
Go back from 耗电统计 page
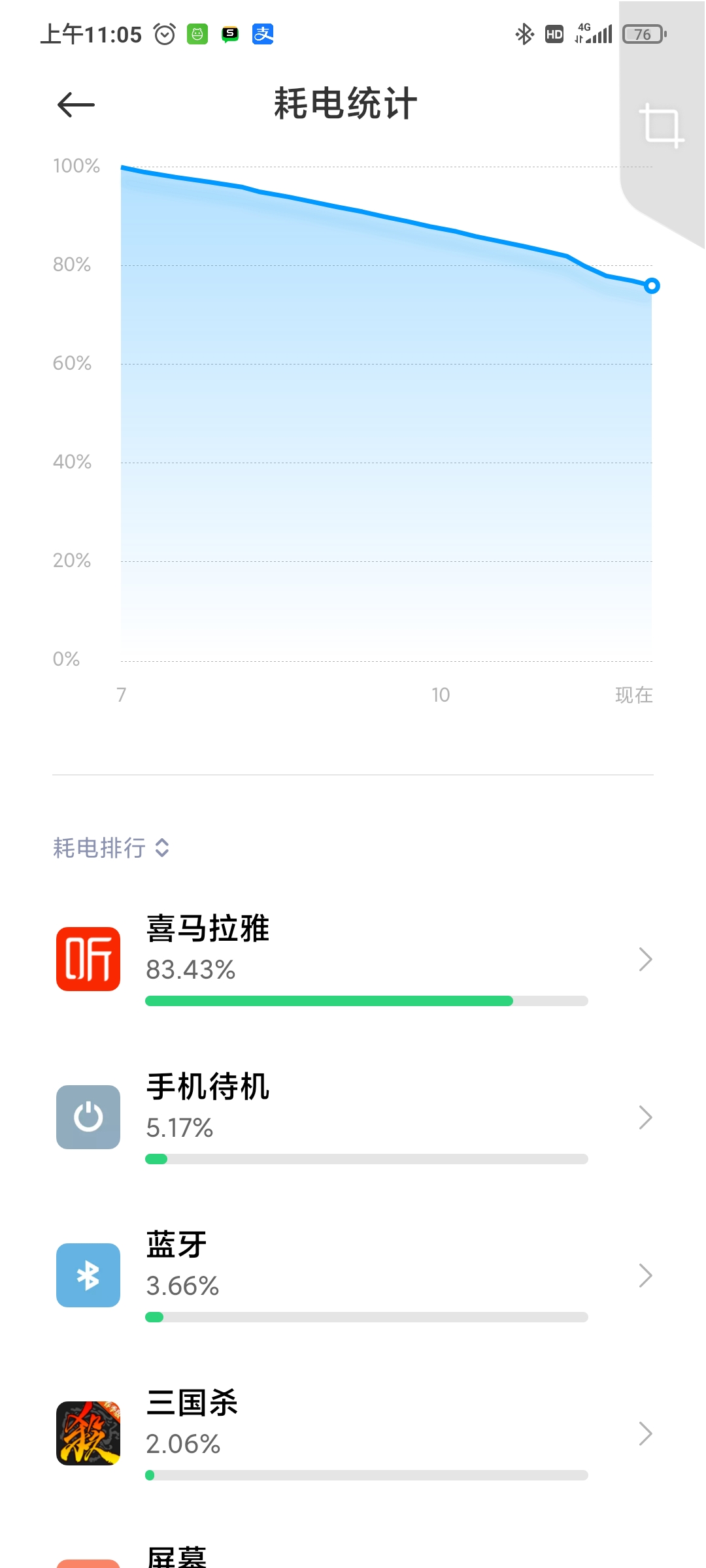[x=76, y=105]
